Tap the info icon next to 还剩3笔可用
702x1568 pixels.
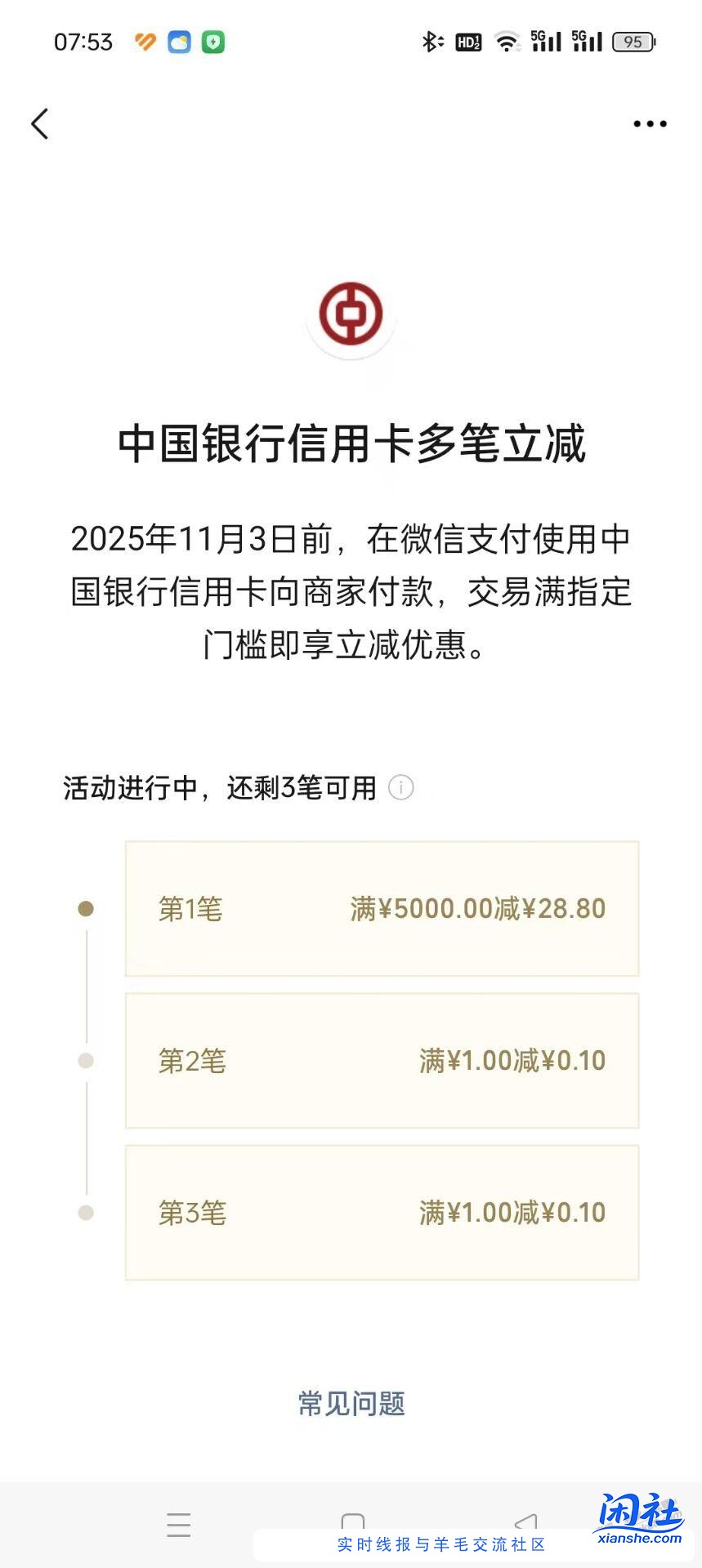(x=400, y=787)
